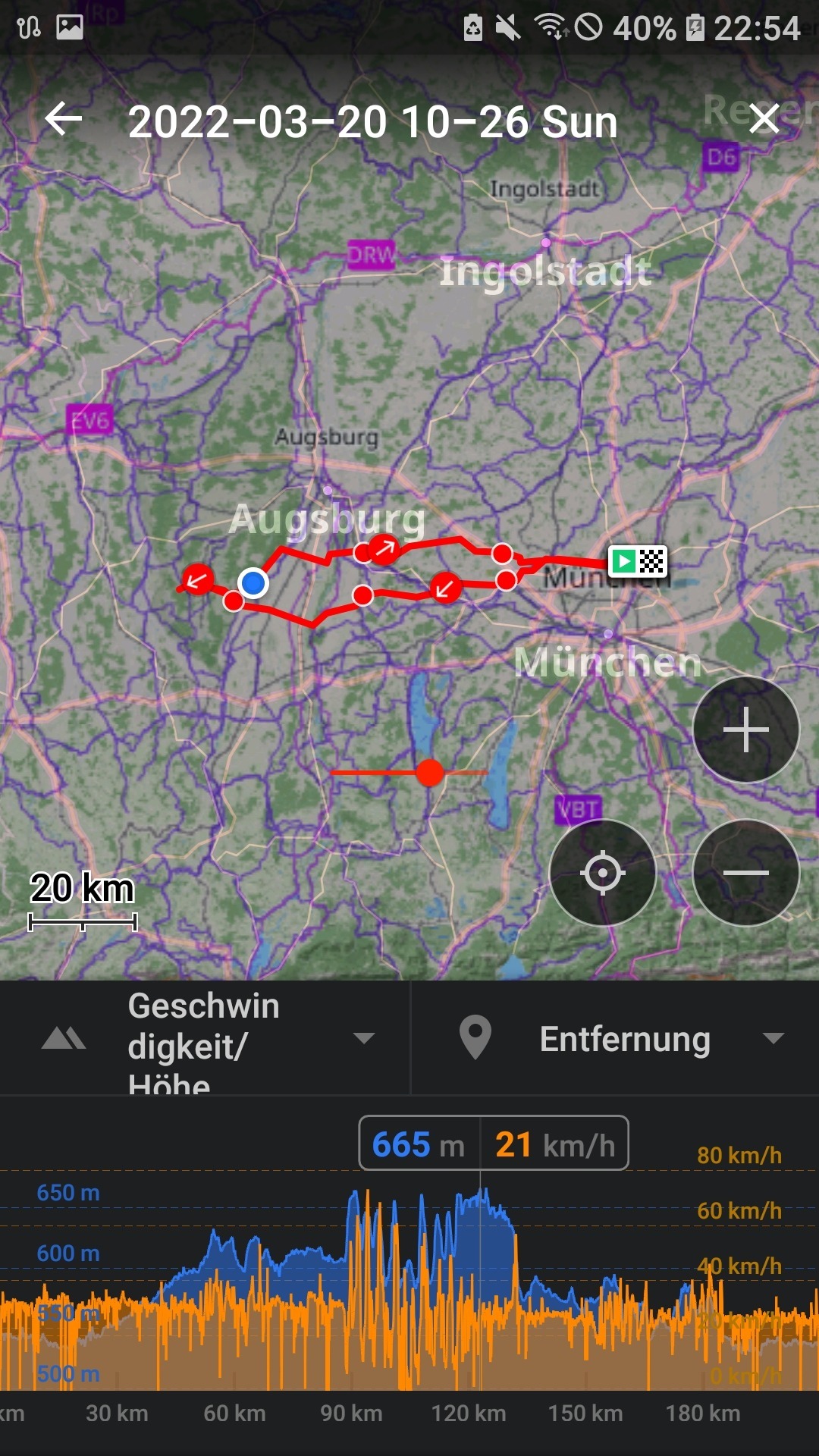
Task: Select the blue position dot on the track
Action: click(x=253, y=583)
